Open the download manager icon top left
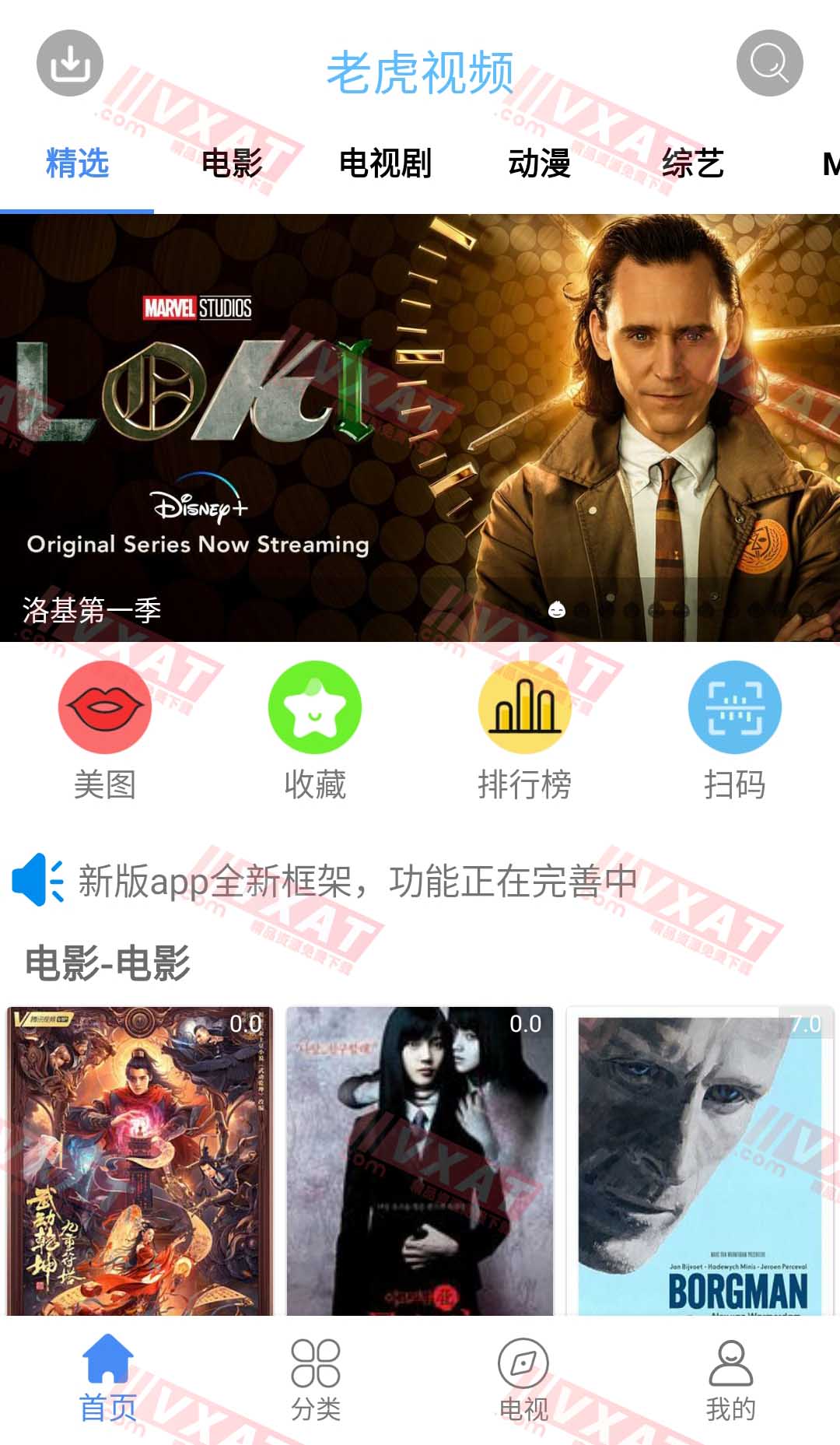This screenshot has height=1445, width=840. (69, 64)
